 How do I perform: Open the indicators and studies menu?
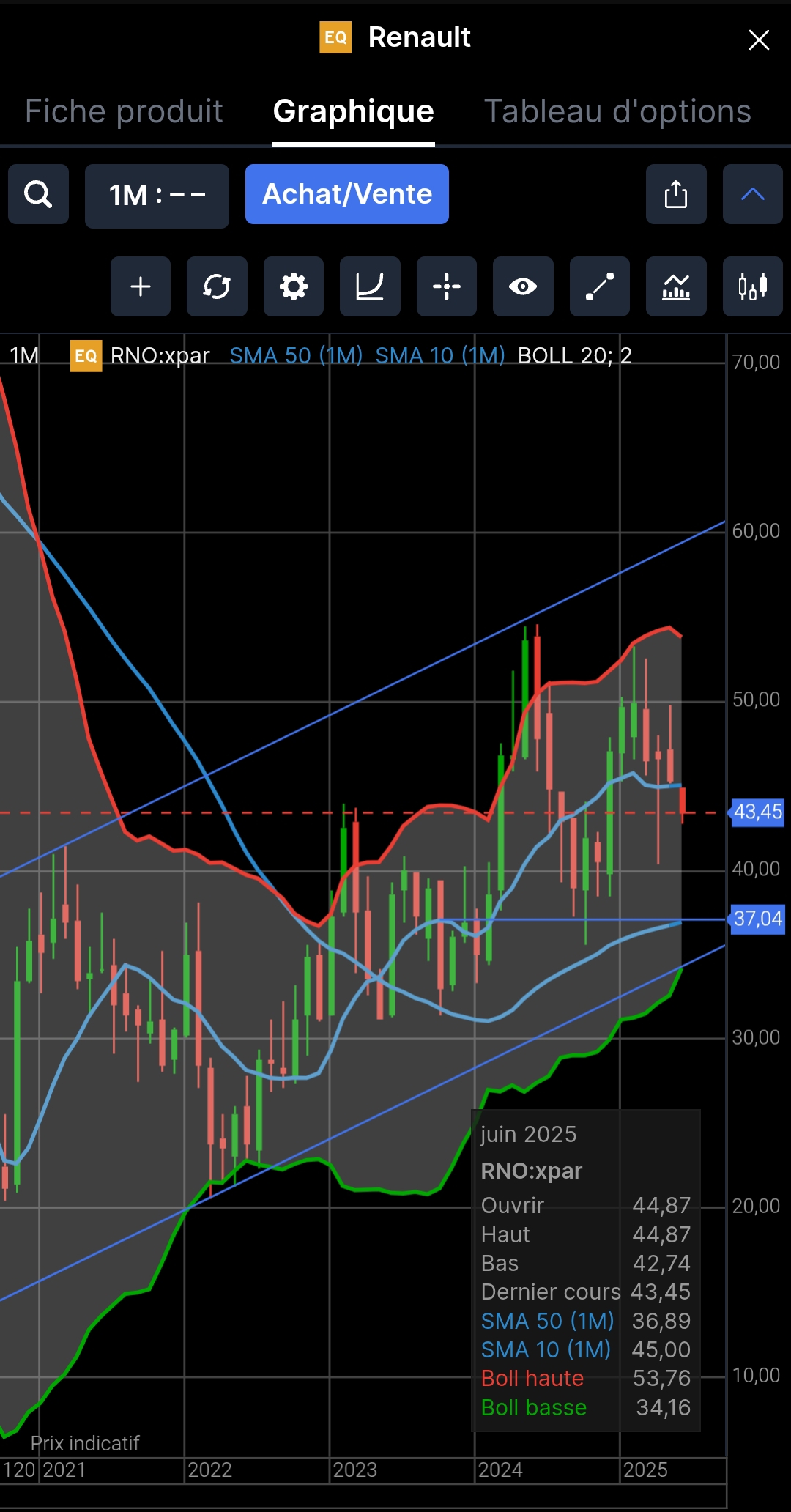pyautogui.click(x=676, y=286)
